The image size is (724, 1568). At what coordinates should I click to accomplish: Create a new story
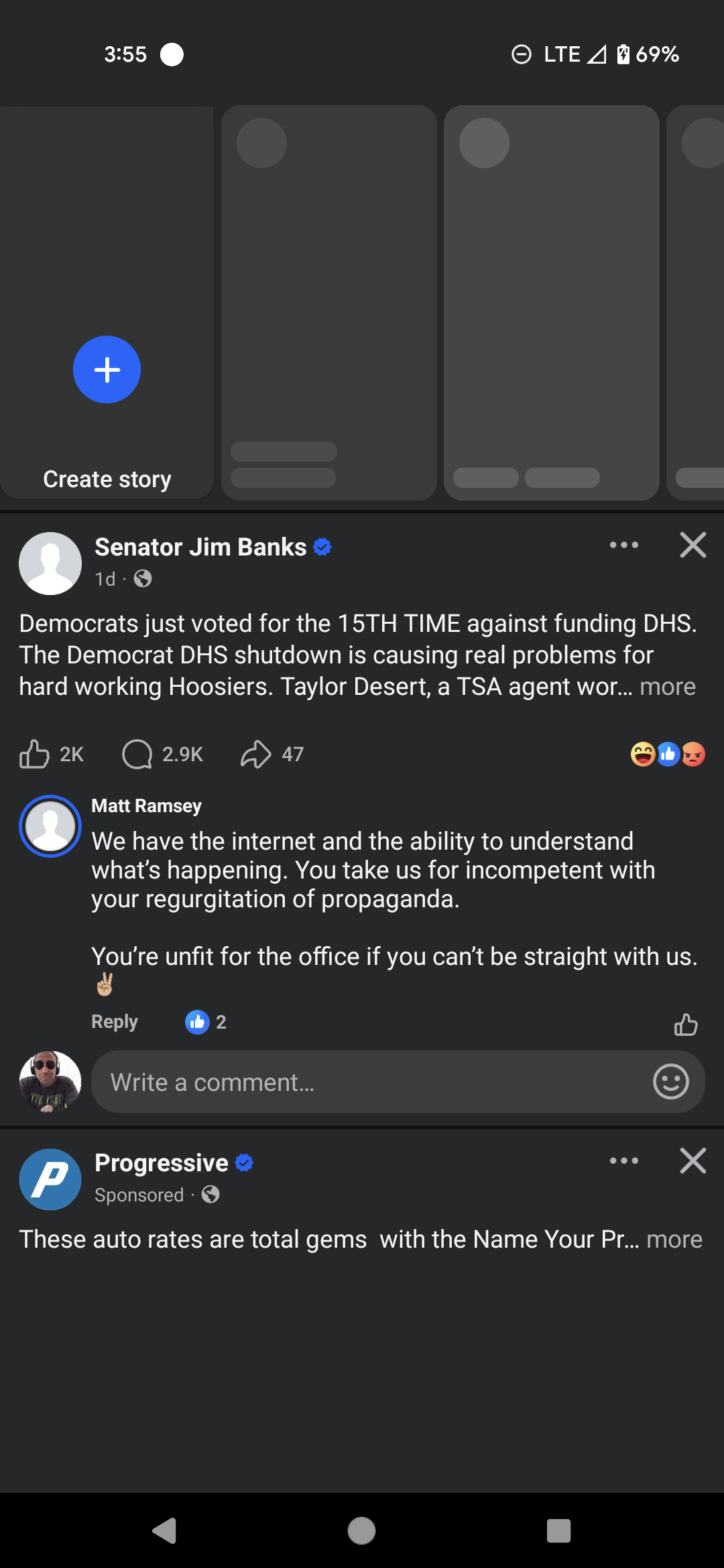coord(107,370)
